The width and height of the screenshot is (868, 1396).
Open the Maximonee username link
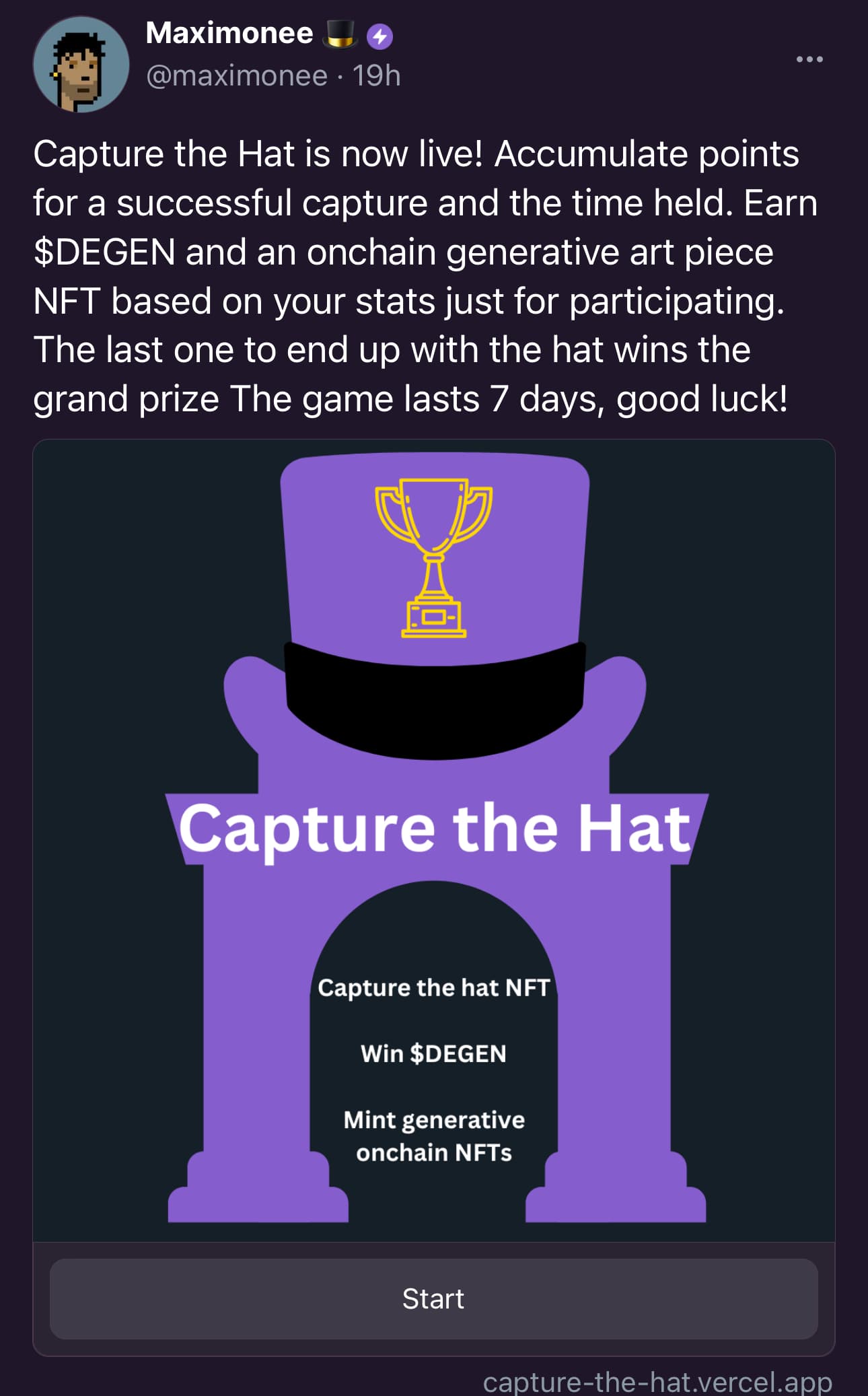pyautogui.click(x=229, y=33)
